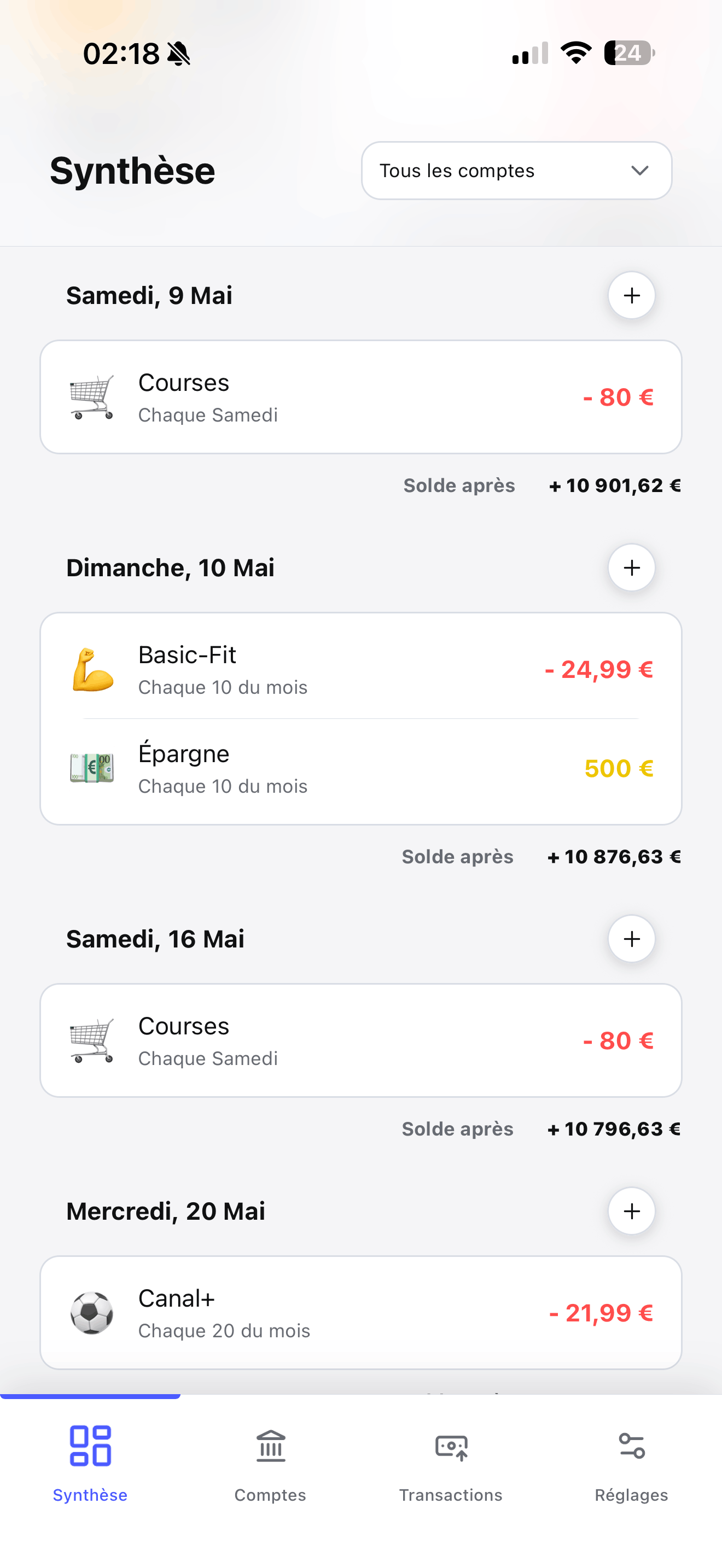The width and height of the screenshot is (722, 1568).
Task: Add an entry for Mercredi, 20 Mai
Action: tap(631, 1212)
